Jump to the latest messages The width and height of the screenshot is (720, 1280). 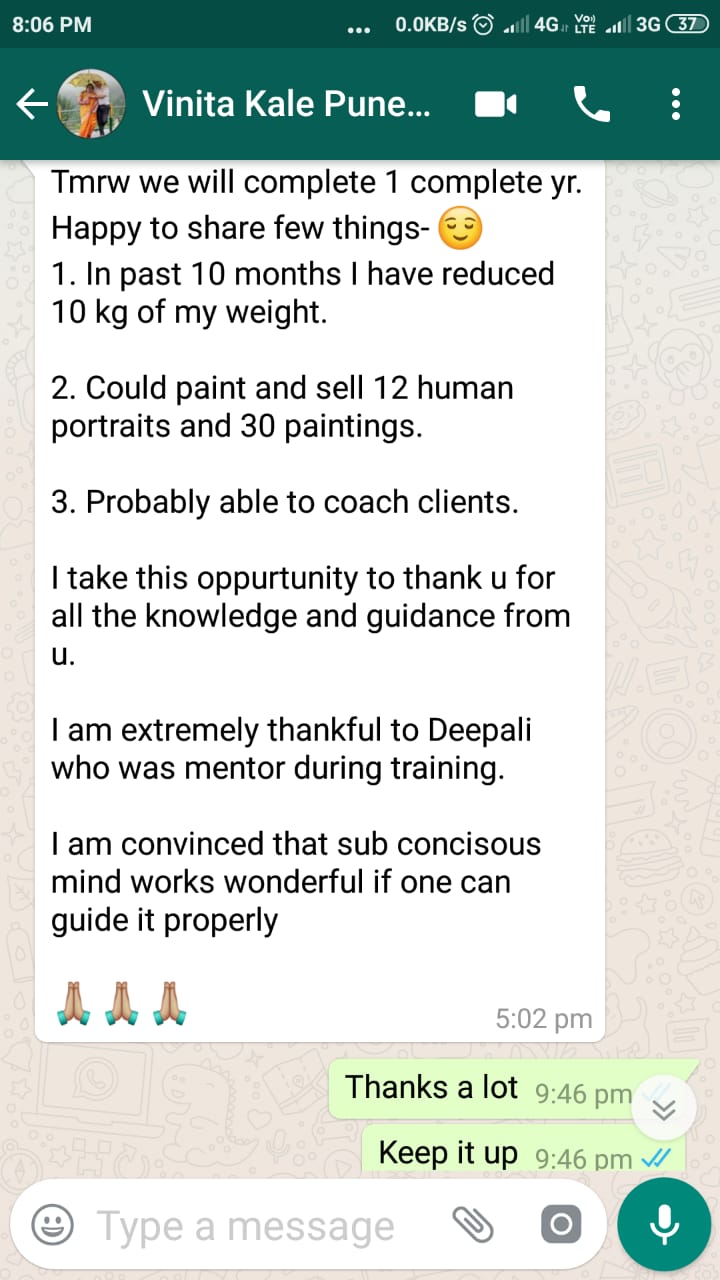pos(664,1110)
